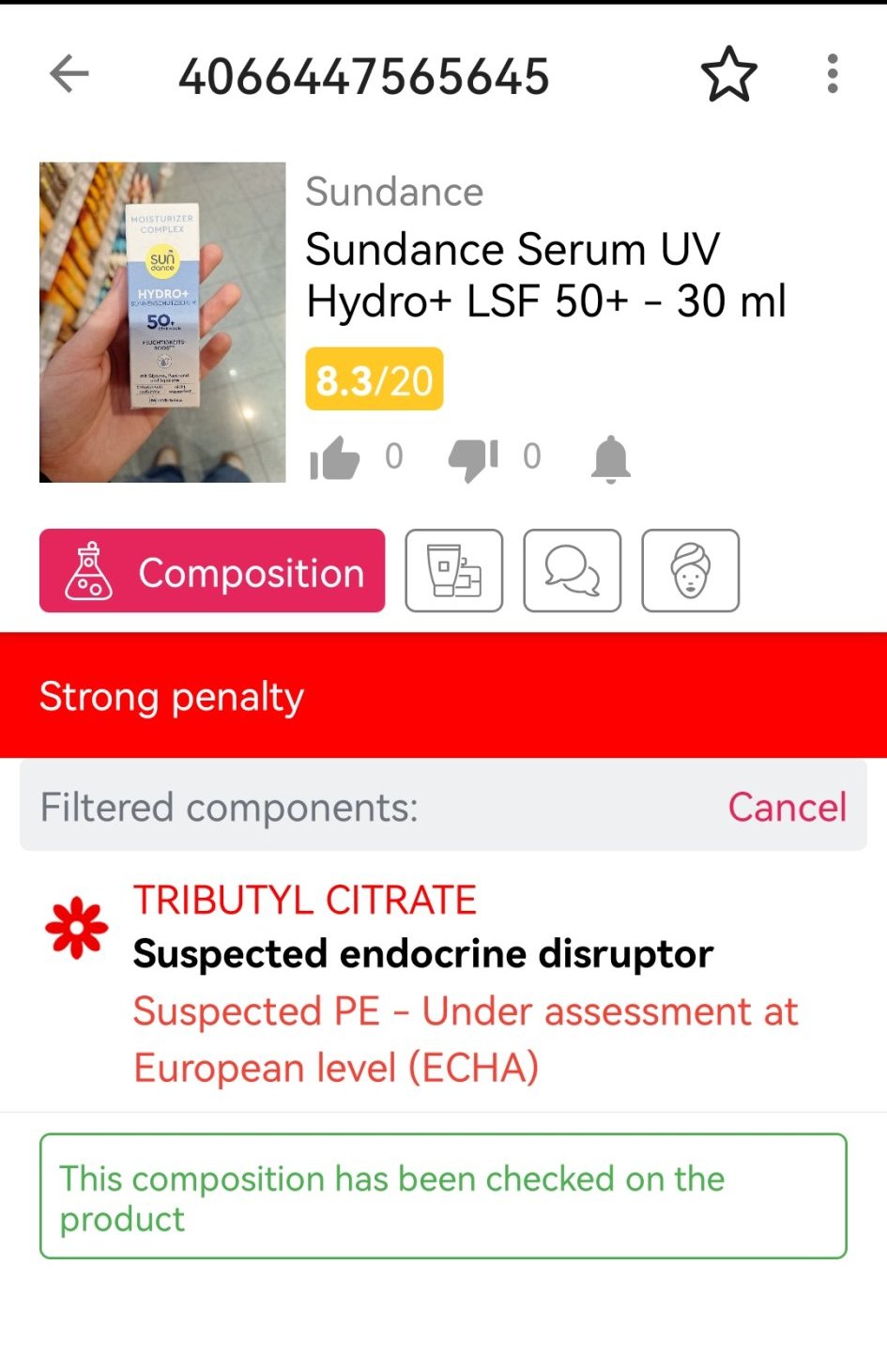The height and width of the screenshot is (1372, 887).
Task: Go back using the arrow
Action: point(69,74)
